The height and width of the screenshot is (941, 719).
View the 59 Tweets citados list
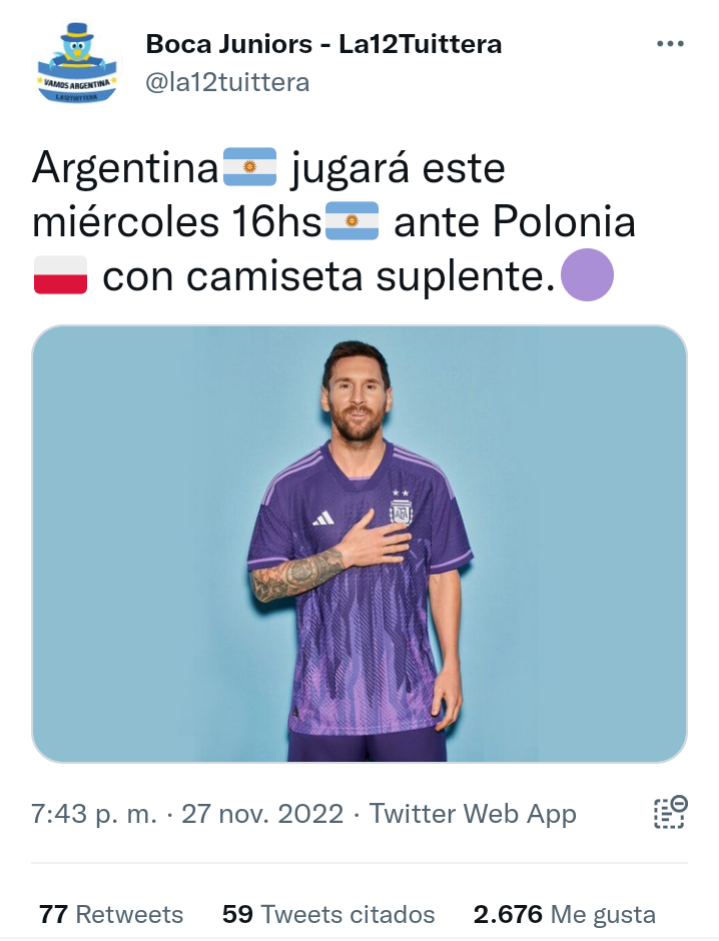coord(328,914)
